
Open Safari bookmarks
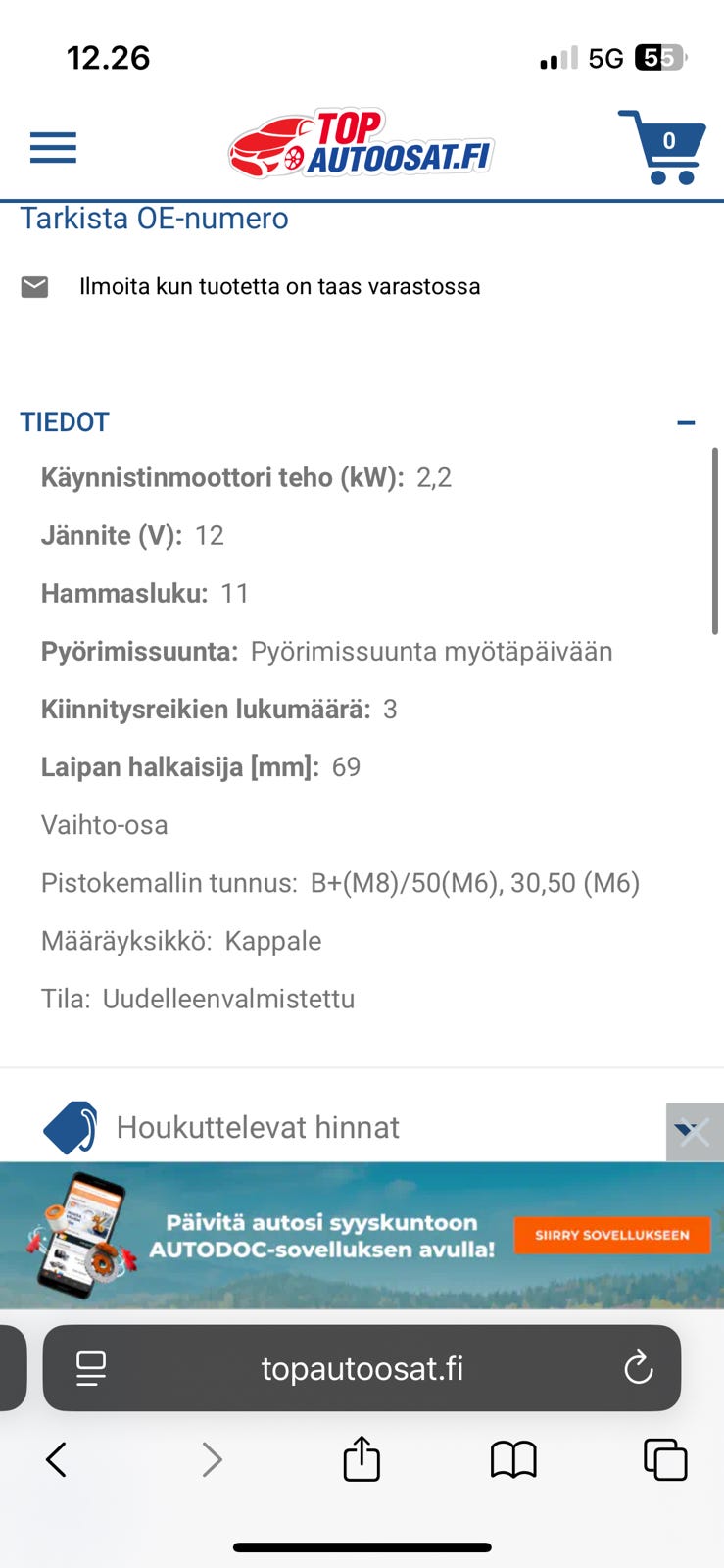(x=513, y=1459)
